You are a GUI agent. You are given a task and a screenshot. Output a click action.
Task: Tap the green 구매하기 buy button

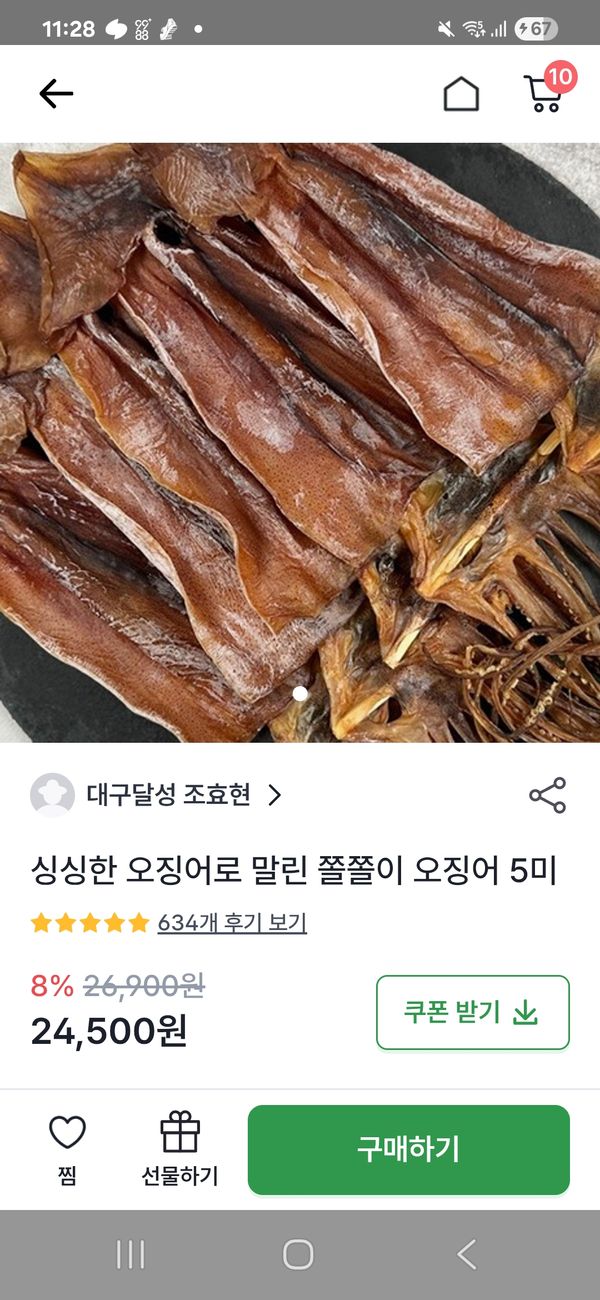408,1149
